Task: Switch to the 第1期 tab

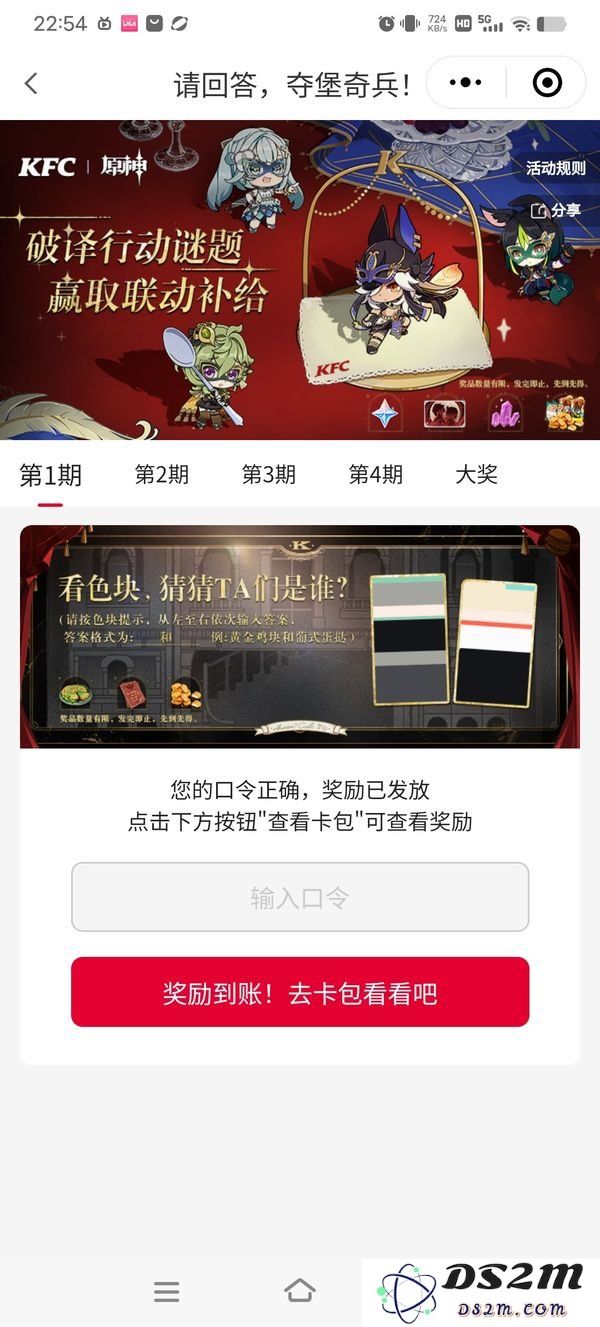Action: [50, 475]
